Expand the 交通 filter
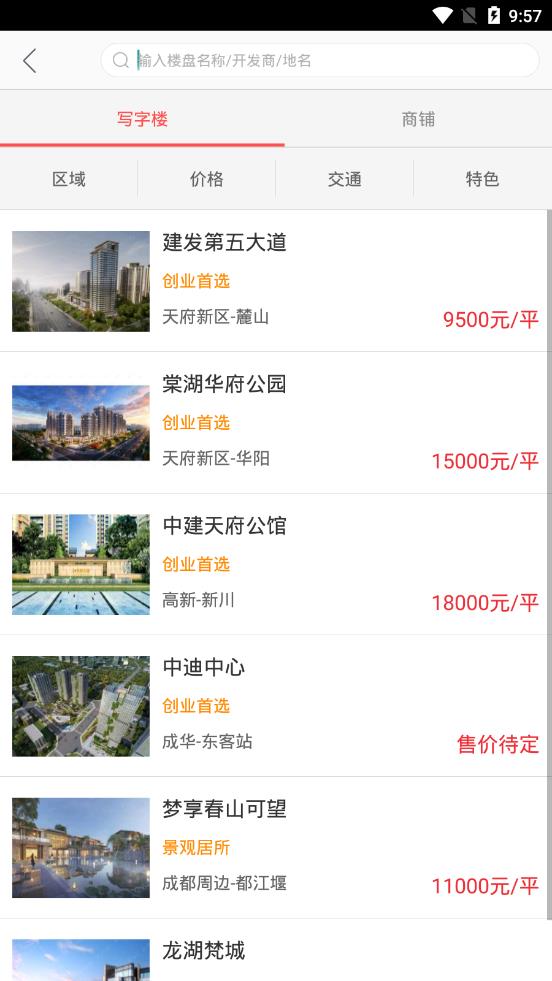552x981 pixels. [344, 180]
